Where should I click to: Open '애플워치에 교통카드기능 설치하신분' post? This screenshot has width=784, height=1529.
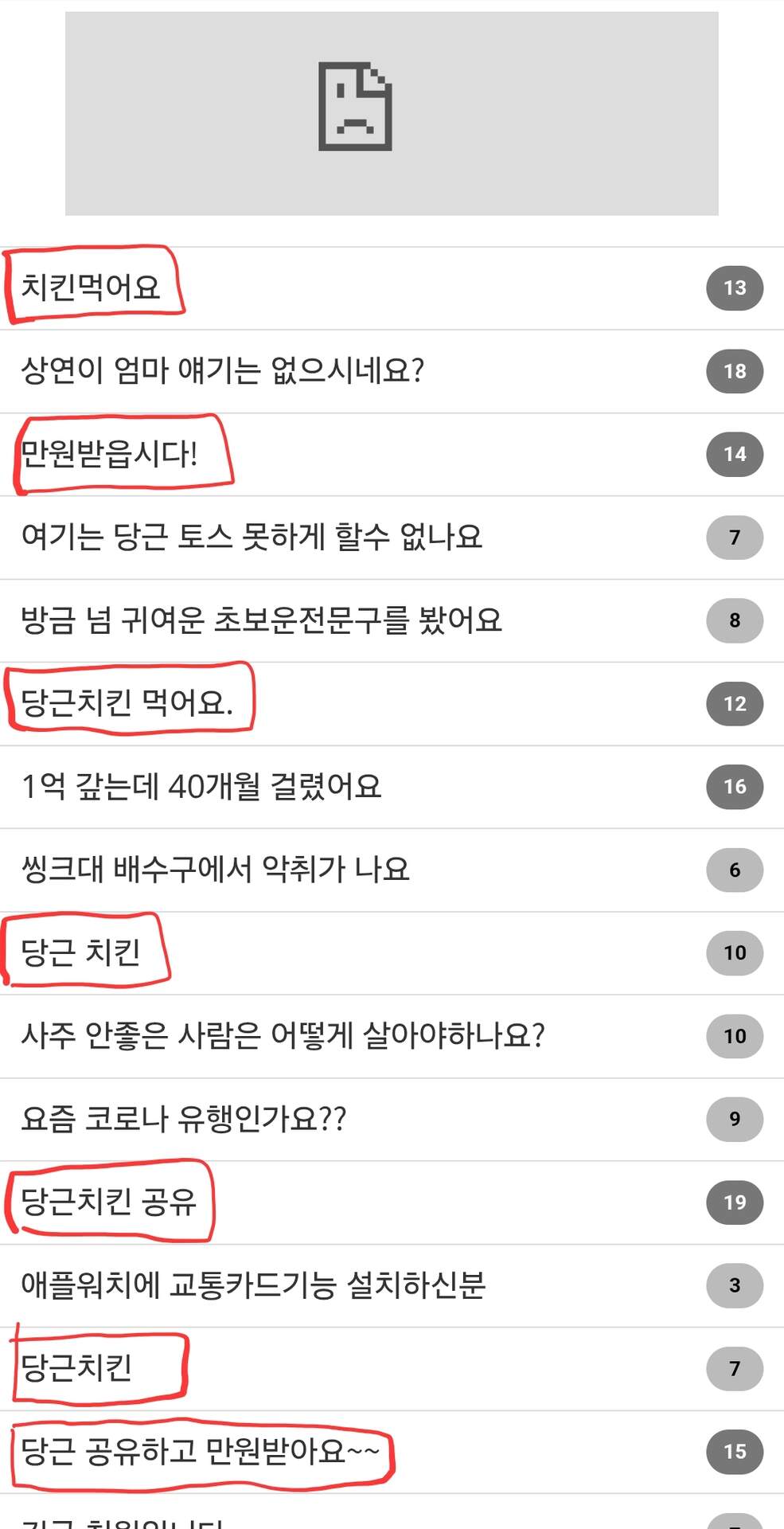click(x=253, y=1285)
